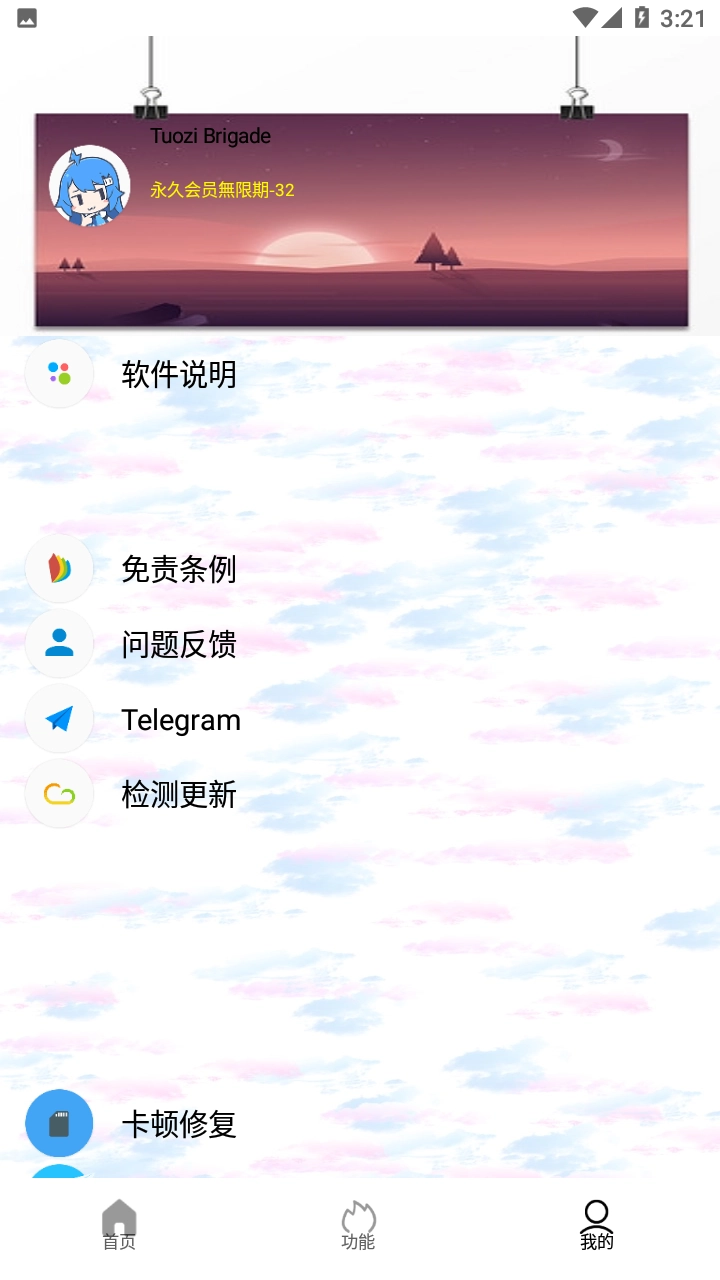The width and height of the screenshot is (720, 1280).
Task: Open the 软件说明 software description entry
Action: pyautogui.click(x=180, y=374)
